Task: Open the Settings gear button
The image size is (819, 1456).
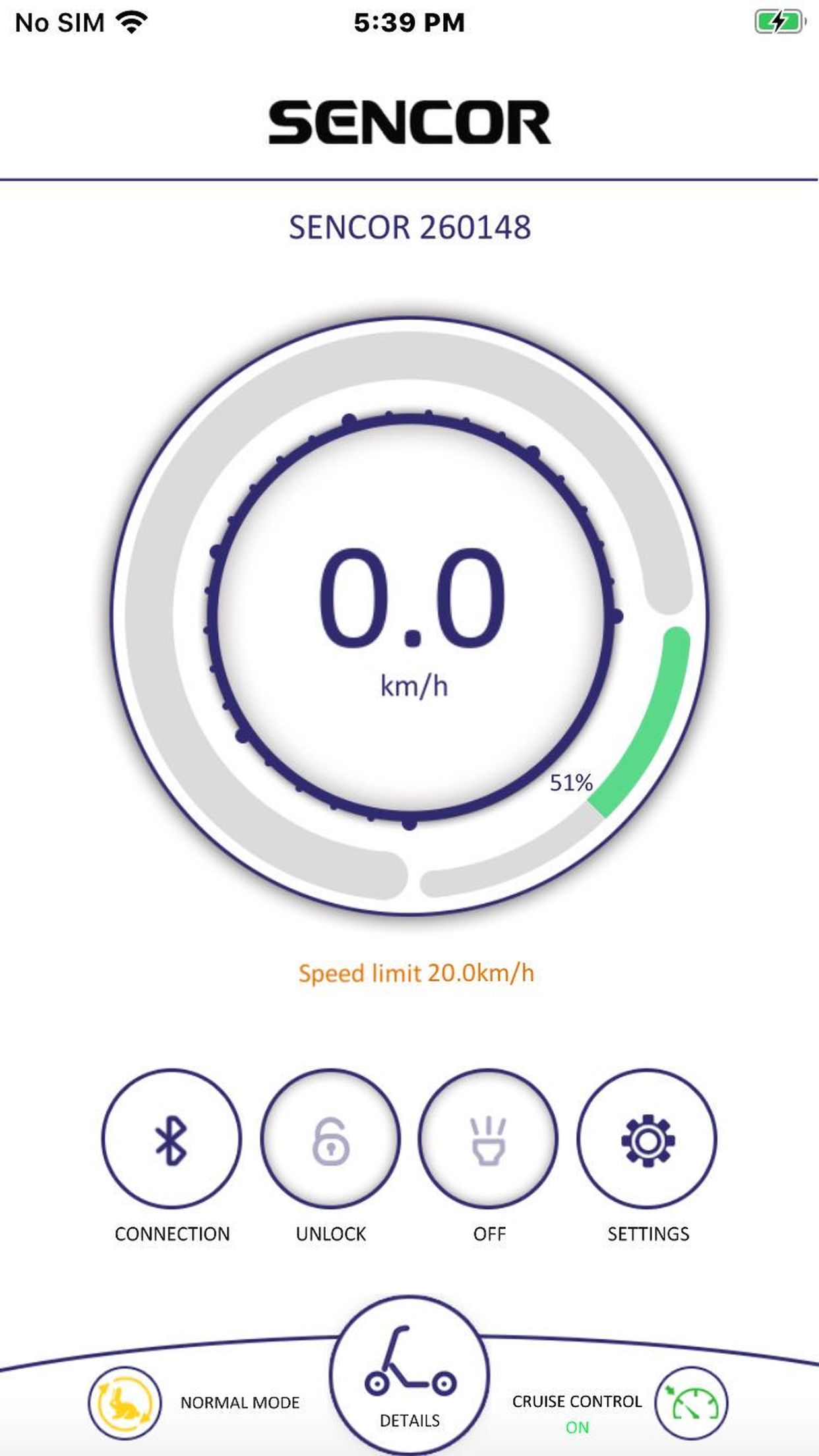Action: click(x=648, y=1140)
